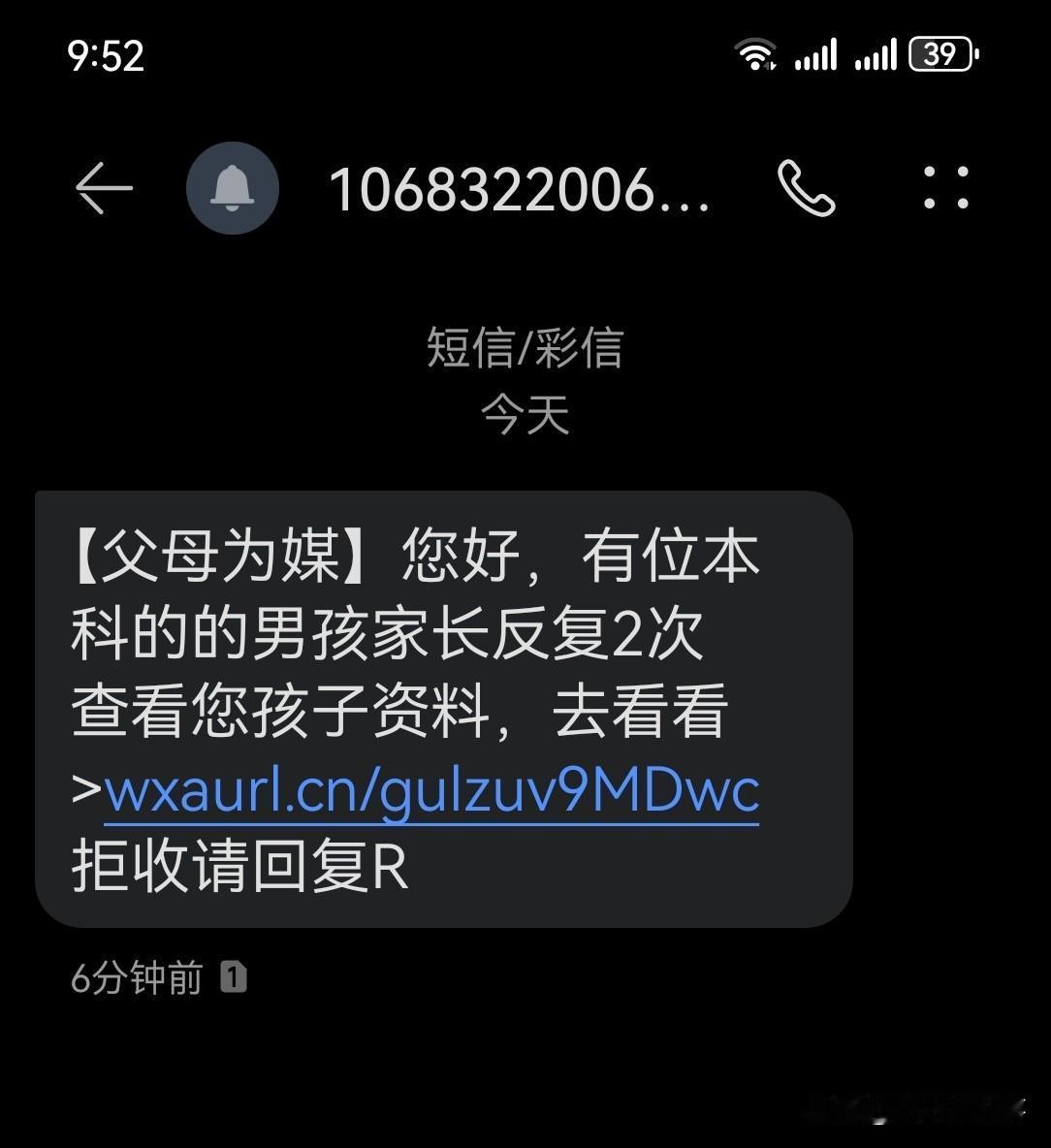Tap the 今天 date header
Viewport: 1051px width, 1148px height.
coord(524,417)
